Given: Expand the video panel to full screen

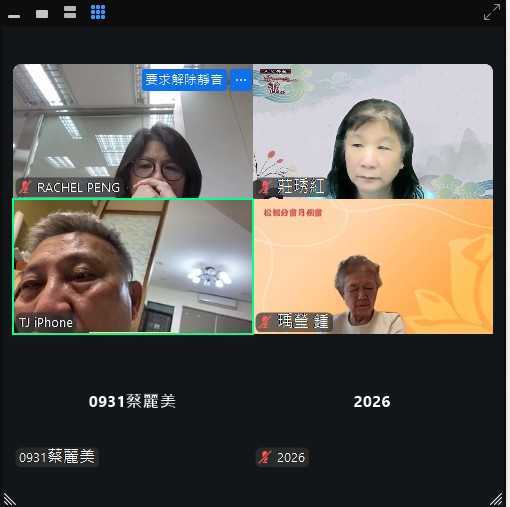Looking at the screenshot, I should pos(492,12).
